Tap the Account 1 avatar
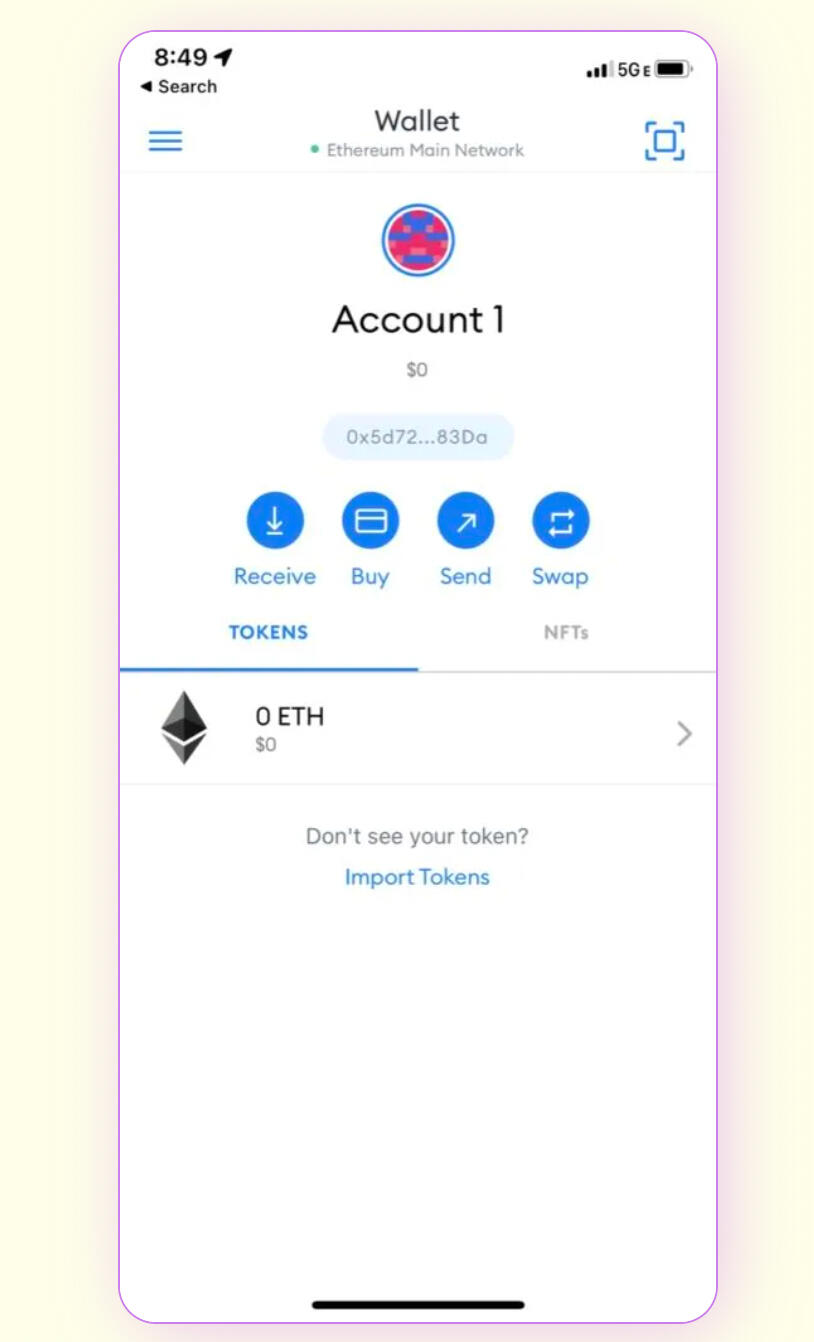 pyautogui.click(x=418, y=240)
